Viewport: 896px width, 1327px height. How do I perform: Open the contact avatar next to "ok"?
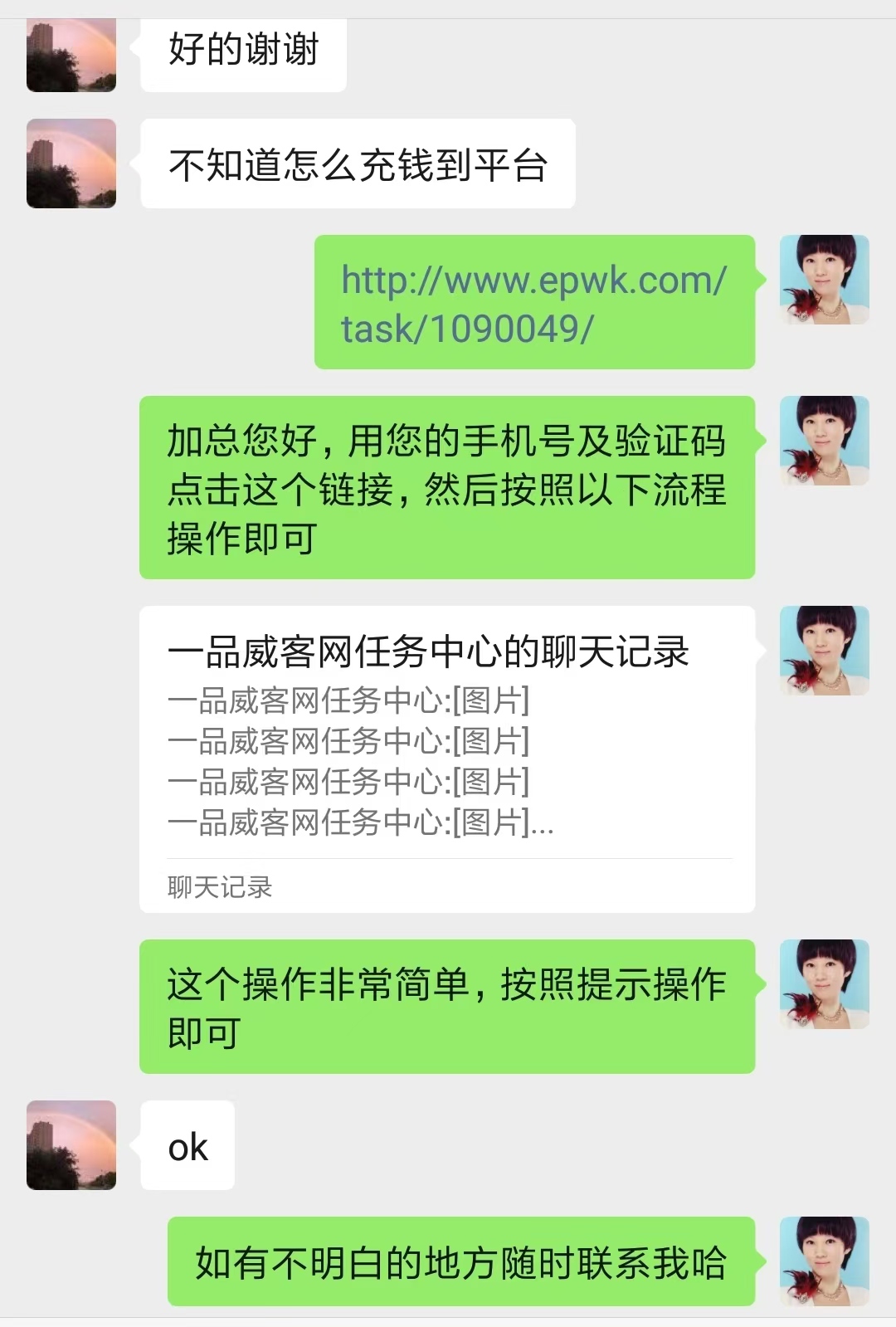pyautogui.click(x=71, y=1145)
